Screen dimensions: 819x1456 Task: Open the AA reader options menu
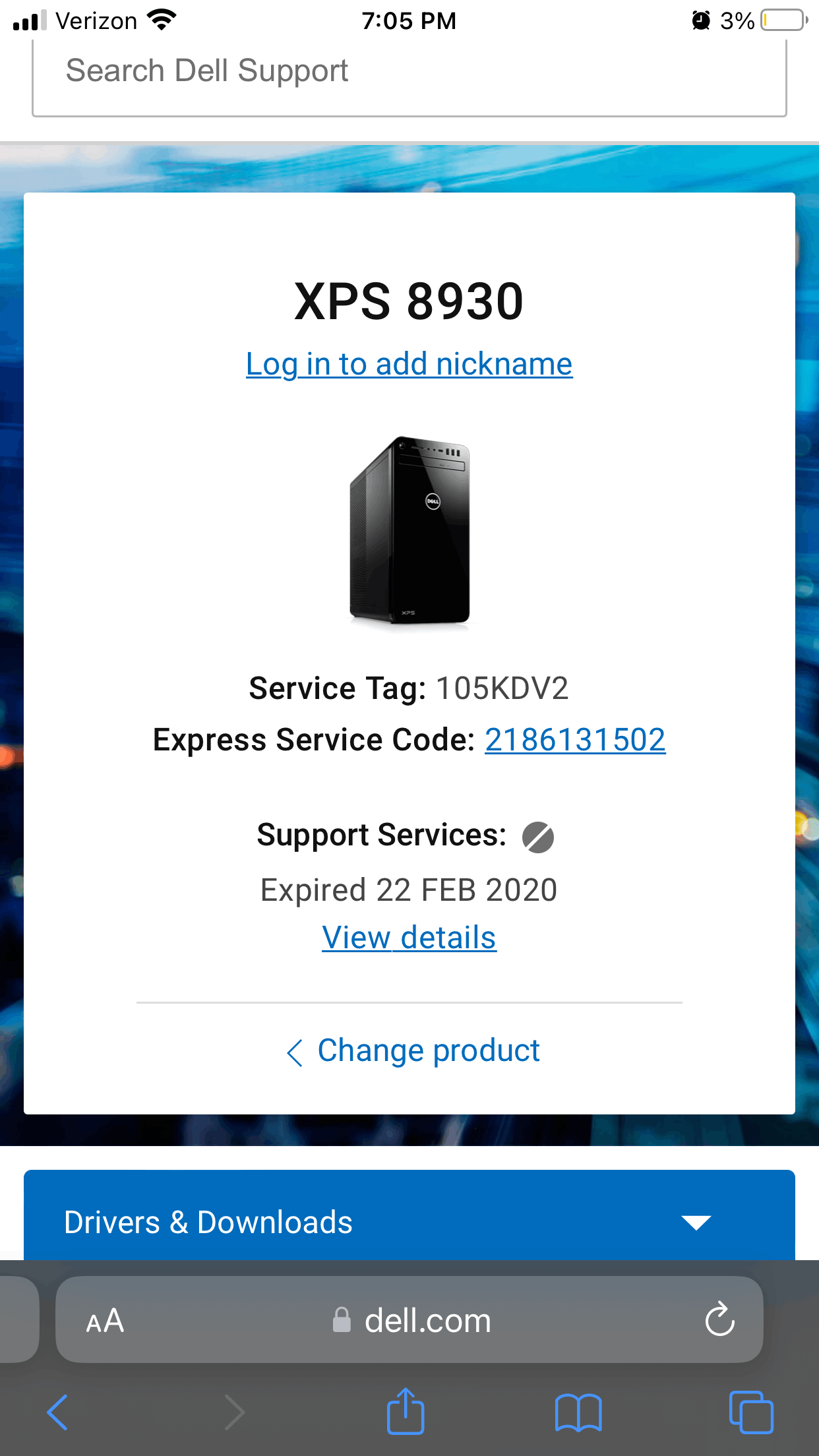click(106, 1321)
